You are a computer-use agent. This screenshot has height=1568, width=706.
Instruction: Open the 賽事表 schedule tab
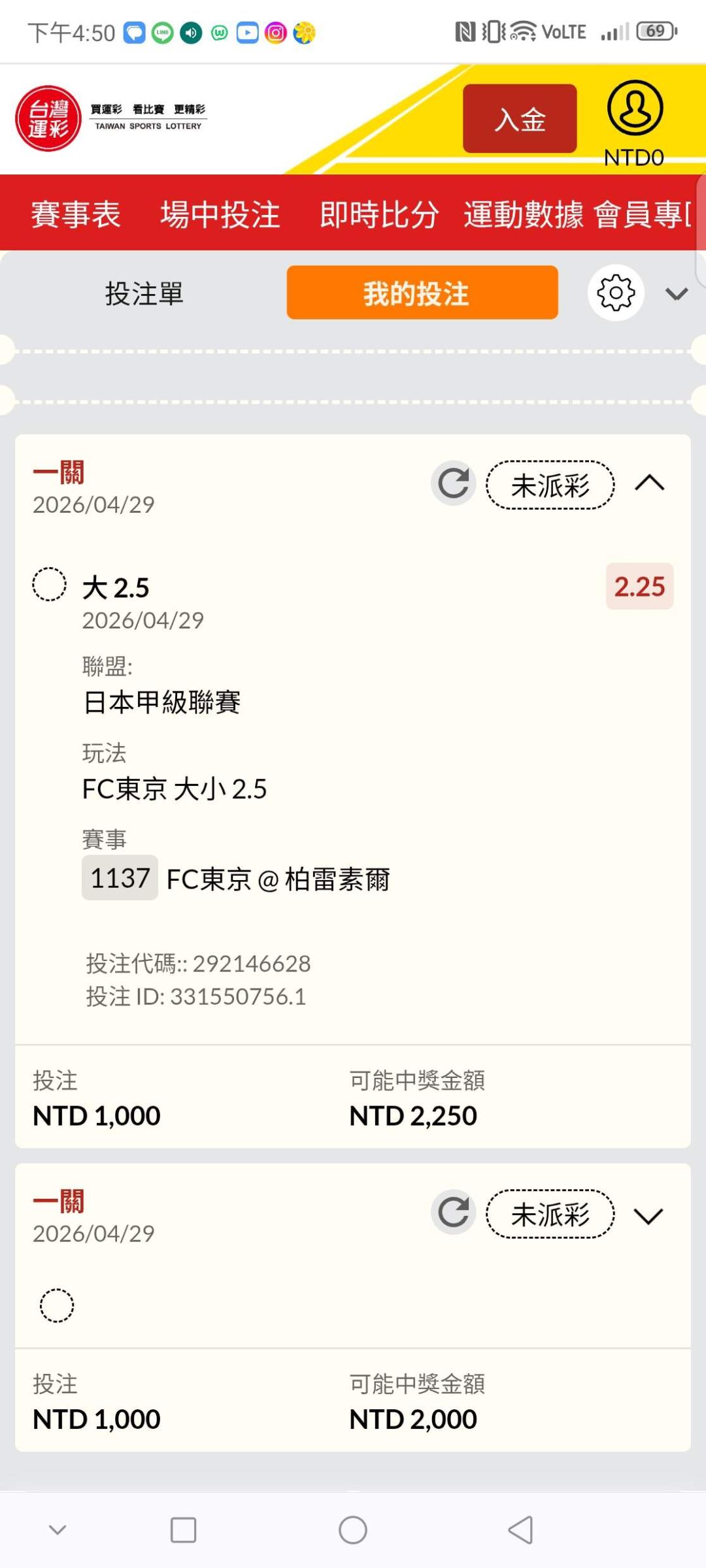76,214
